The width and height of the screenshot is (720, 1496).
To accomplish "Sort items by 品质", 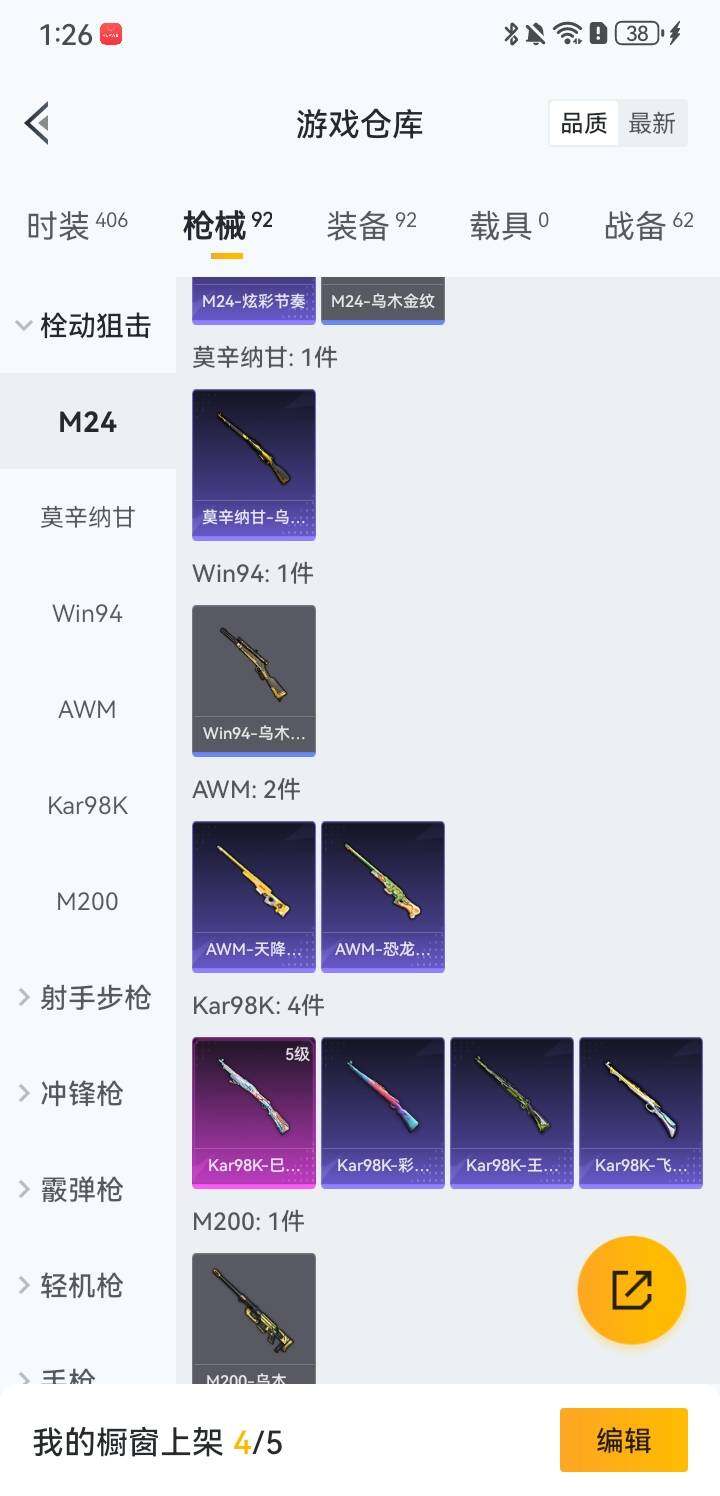I will [584, 124].
